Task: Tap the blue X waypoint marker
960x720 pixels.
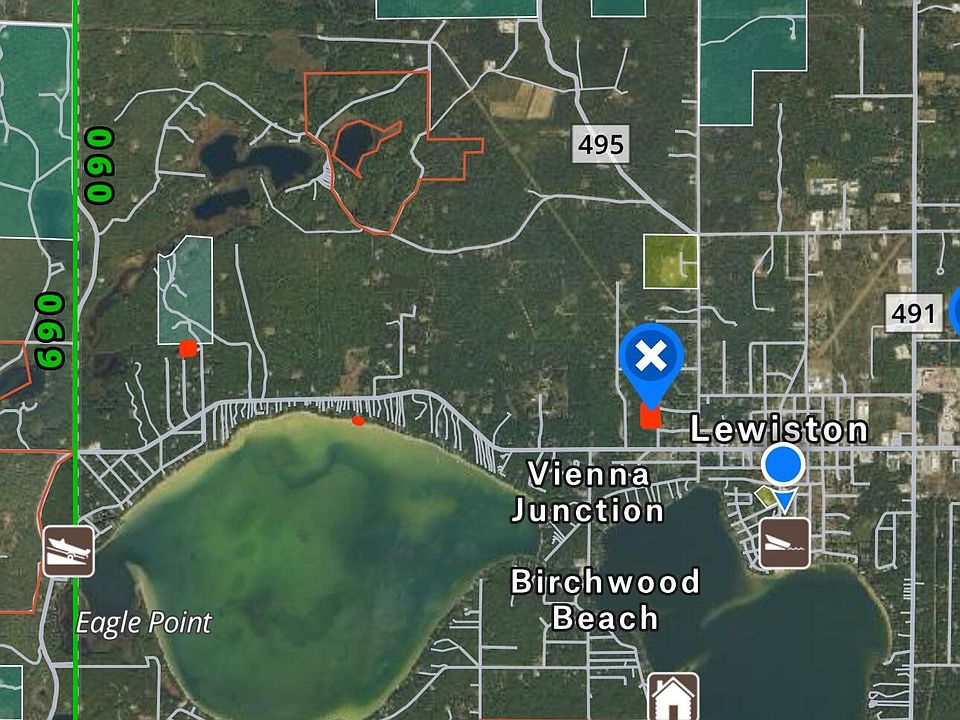Action: (x=651, y=357)
